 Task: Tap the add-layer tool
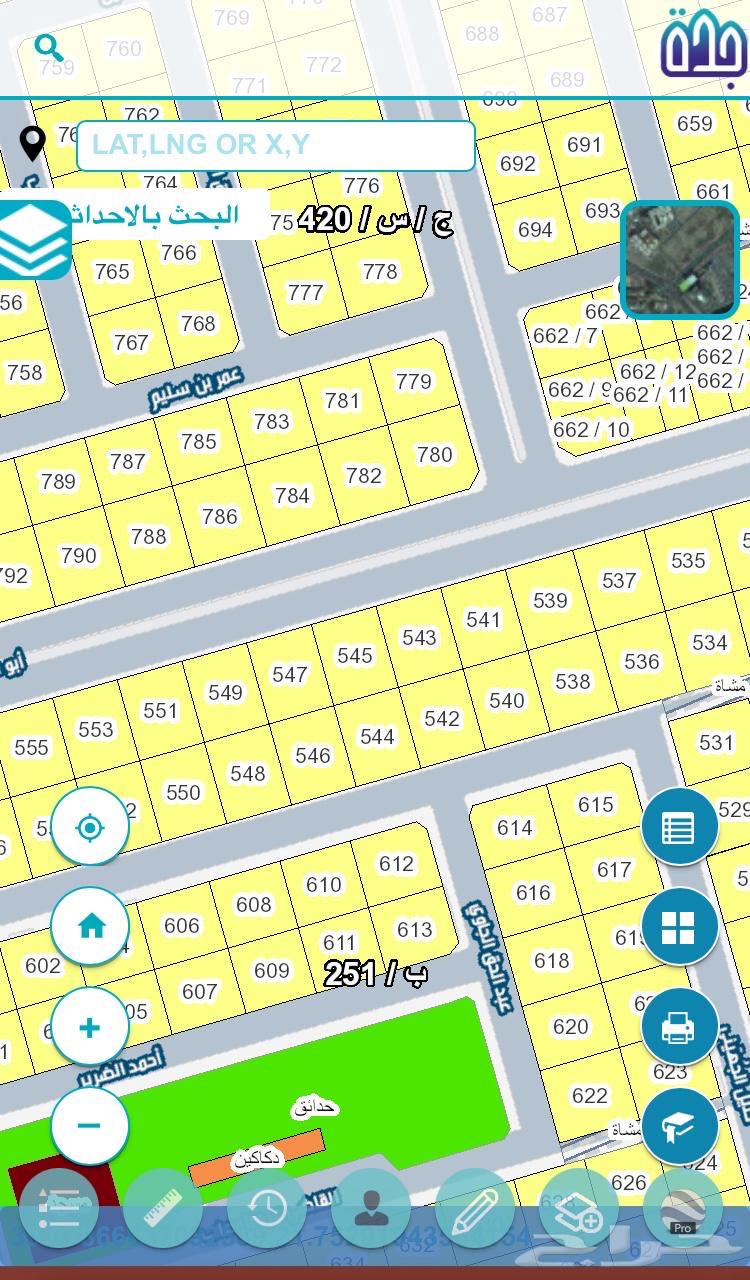point(579,1208)
